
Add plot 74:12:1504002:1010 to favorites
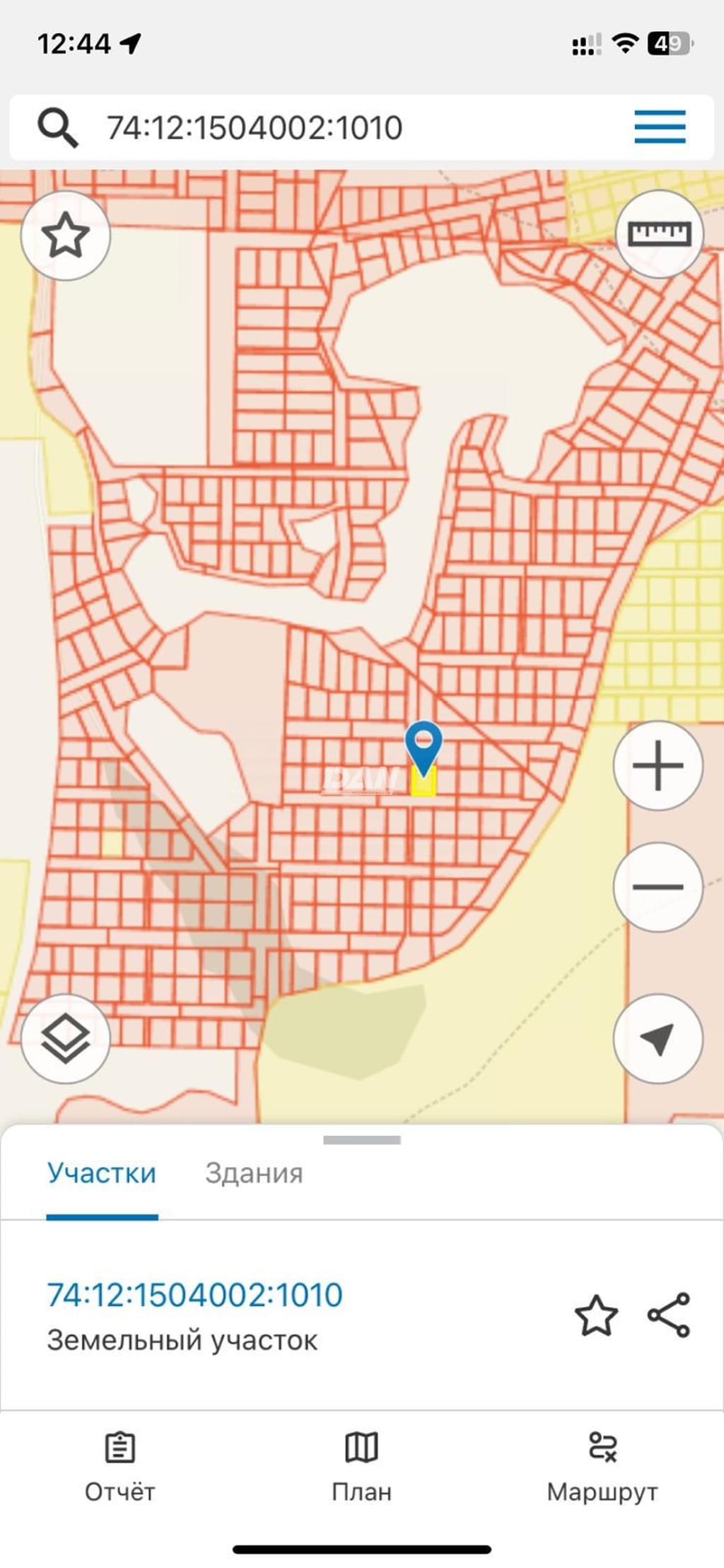tap(596, 1316)
